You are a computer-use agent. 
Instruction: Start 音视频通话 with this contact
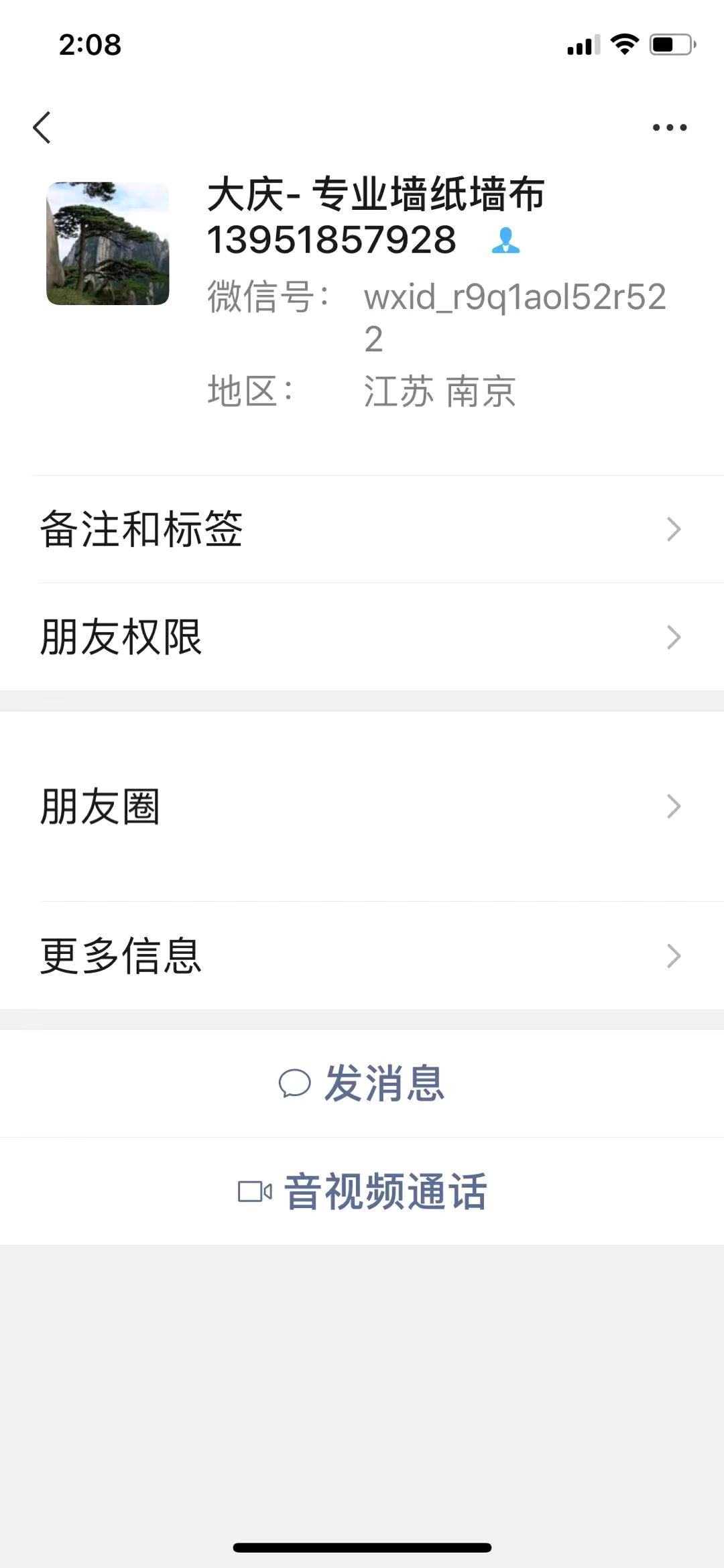362,1191
